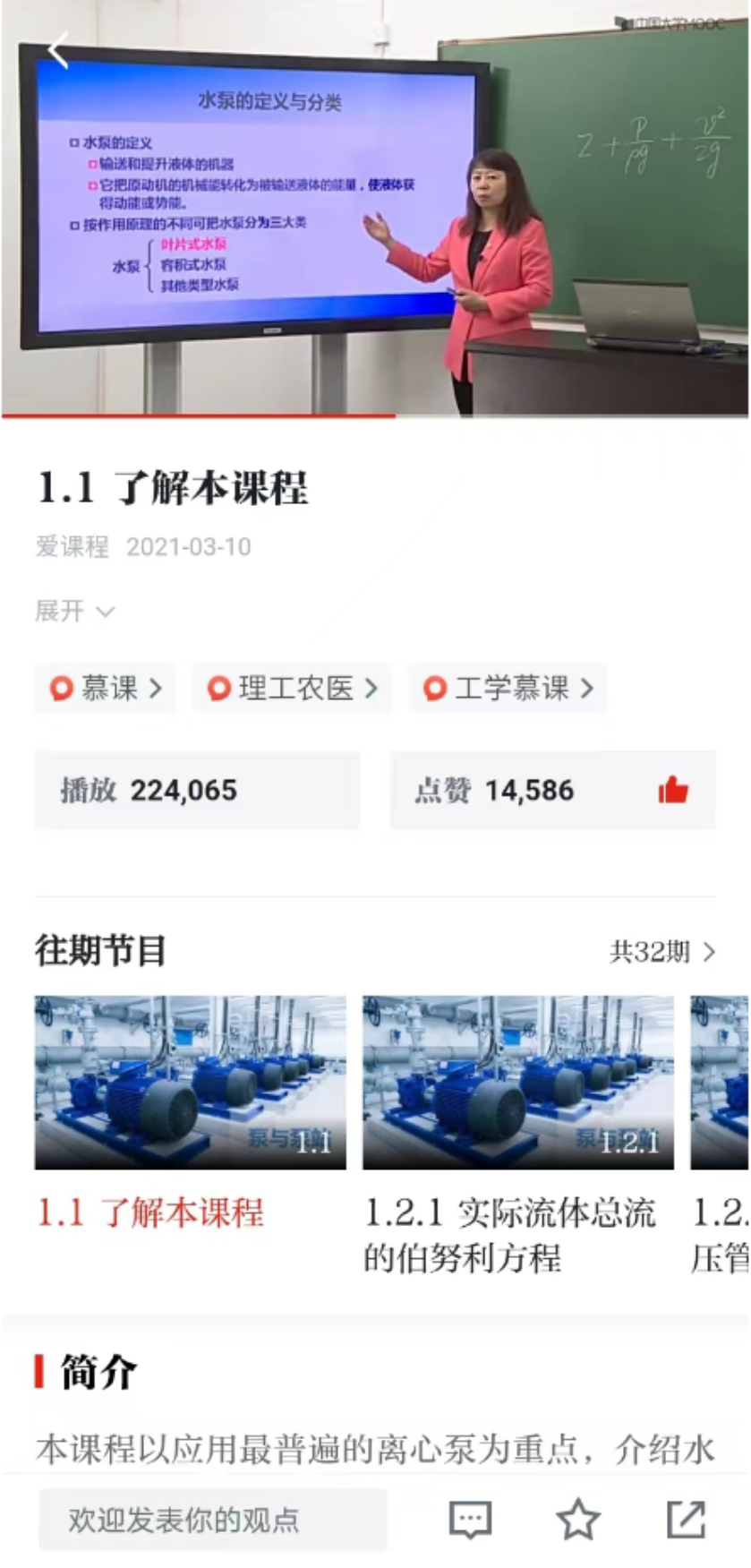Image resolution: width=751 pixels, height=1568 pixels.
Task: Tap the comment field 欢迎发表你的观点
Action: 213,1519
